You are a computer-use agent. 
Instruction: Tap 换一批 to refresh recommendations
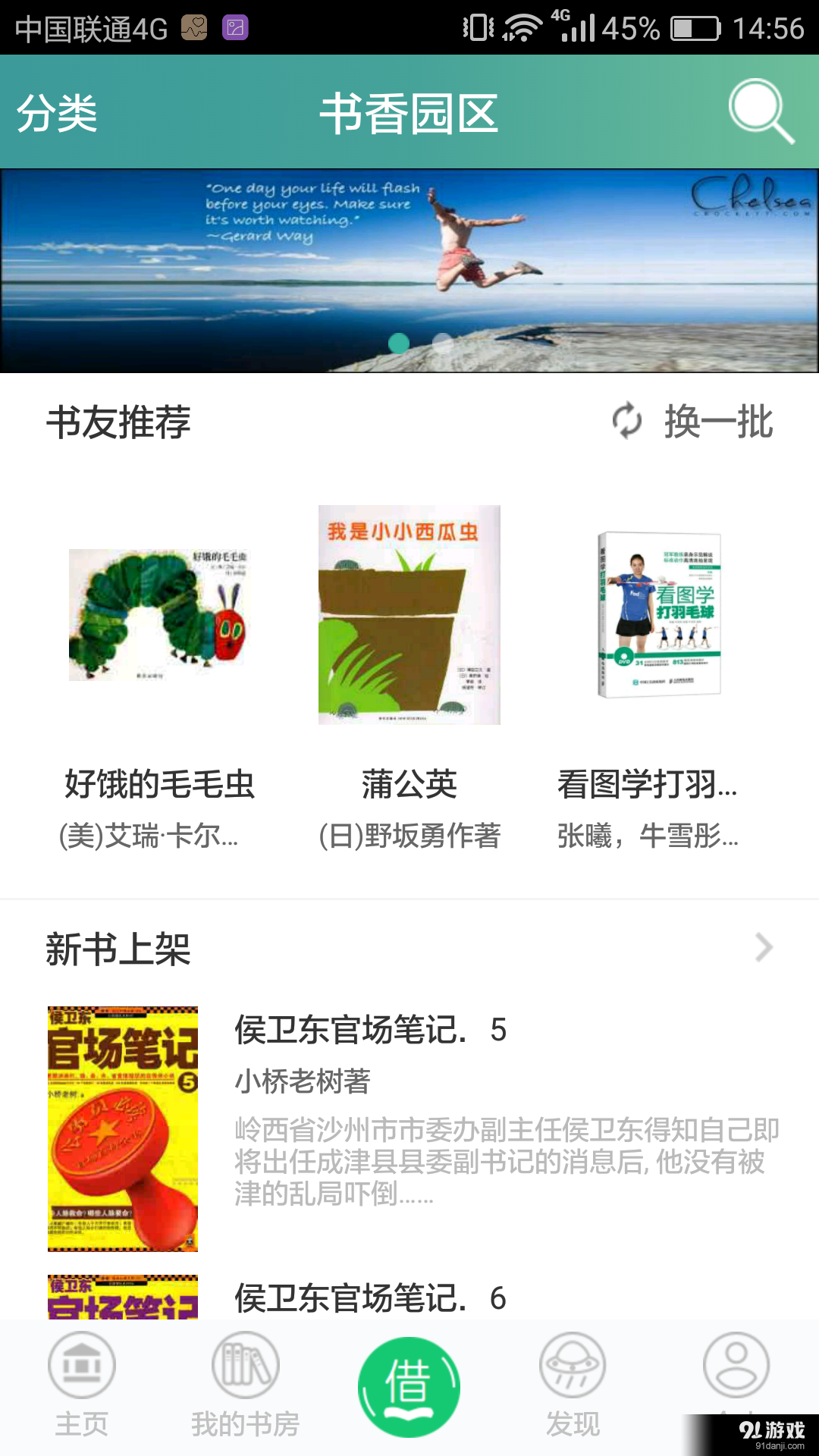[x=717, y=422]
